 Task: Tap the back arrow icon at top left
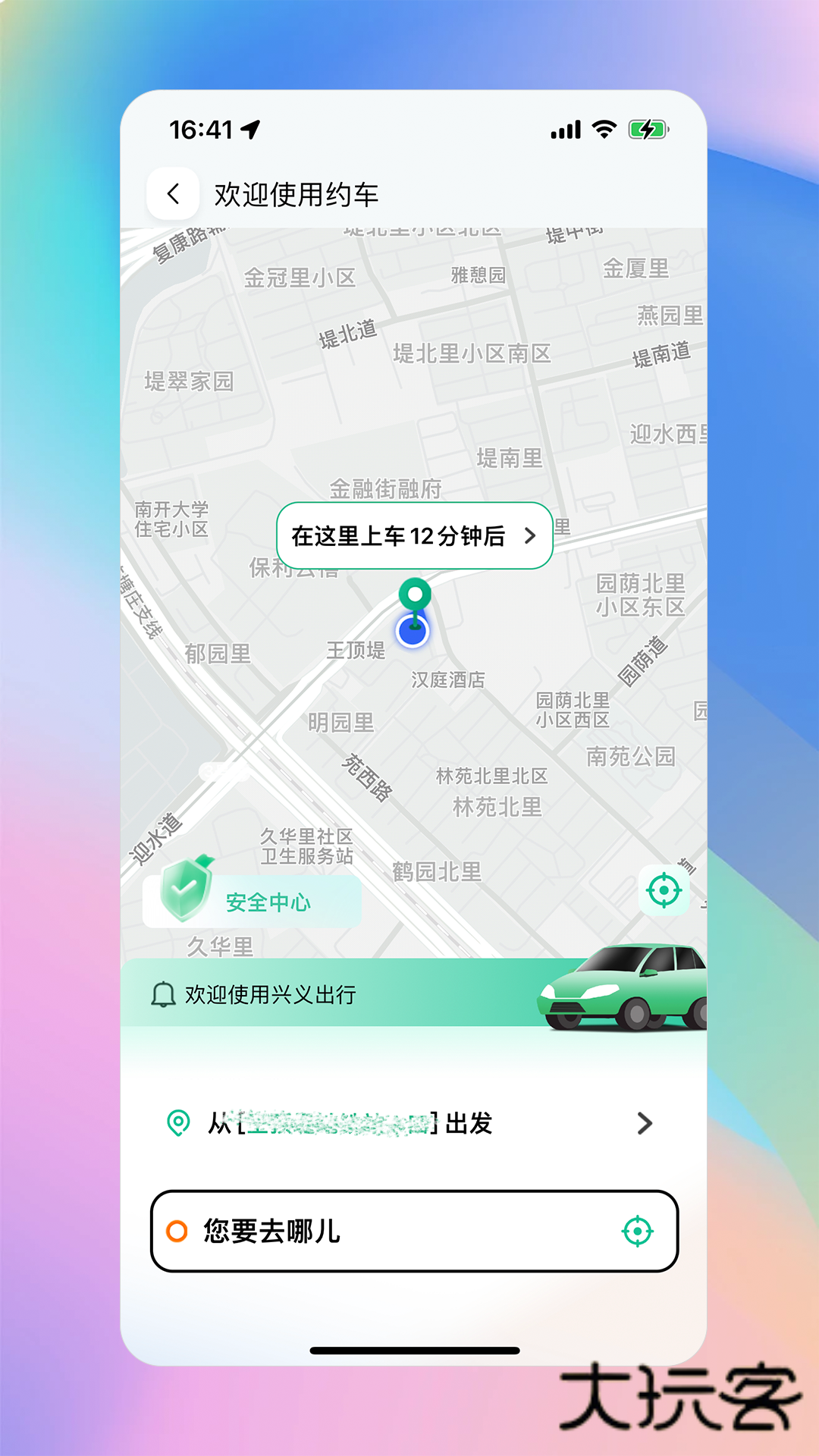(x=172, y=193)
